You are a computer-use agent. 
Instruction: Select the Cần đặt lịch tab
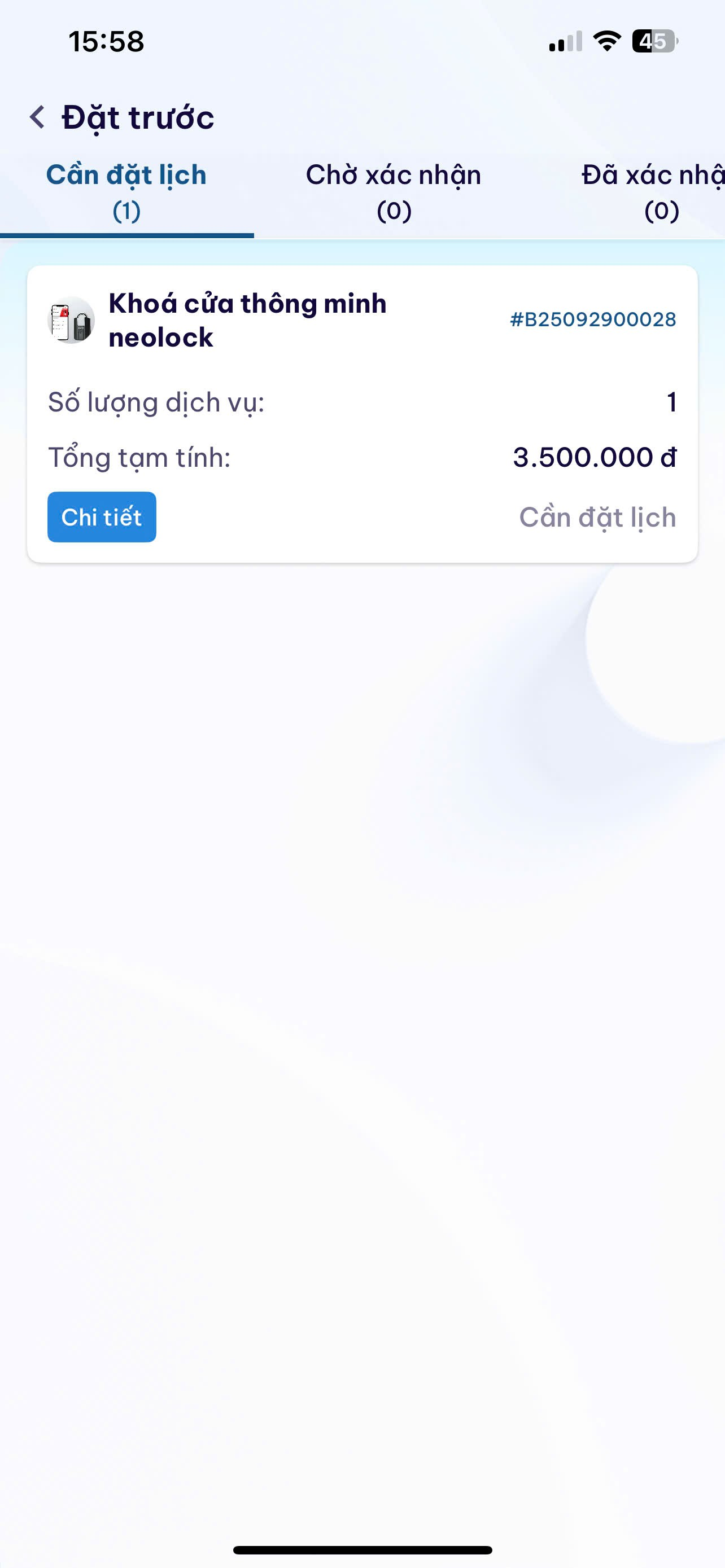pyautogui.click(x=126, y=192)
